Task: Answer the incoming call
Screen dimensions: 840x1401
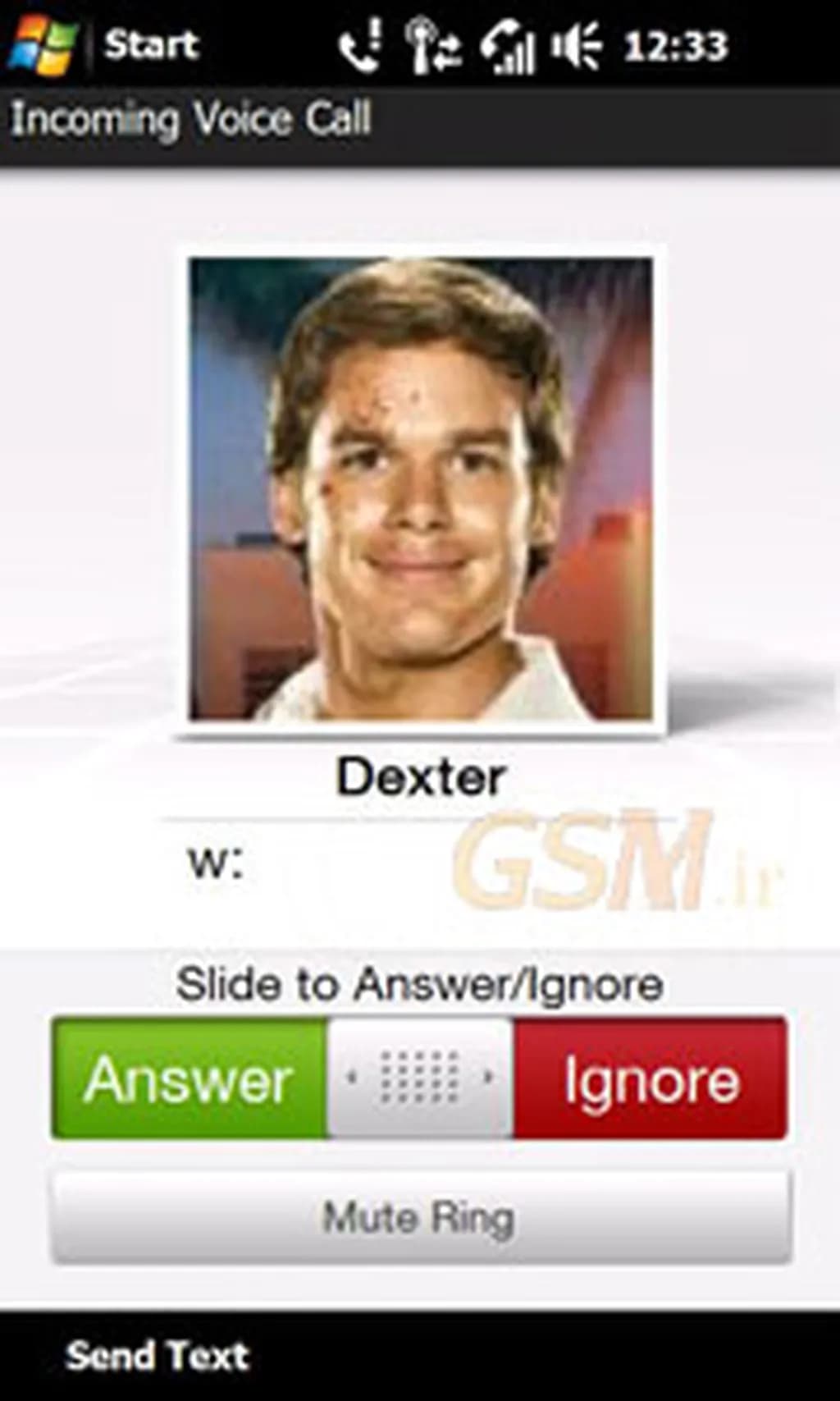Action: [x=189, y=1078]
